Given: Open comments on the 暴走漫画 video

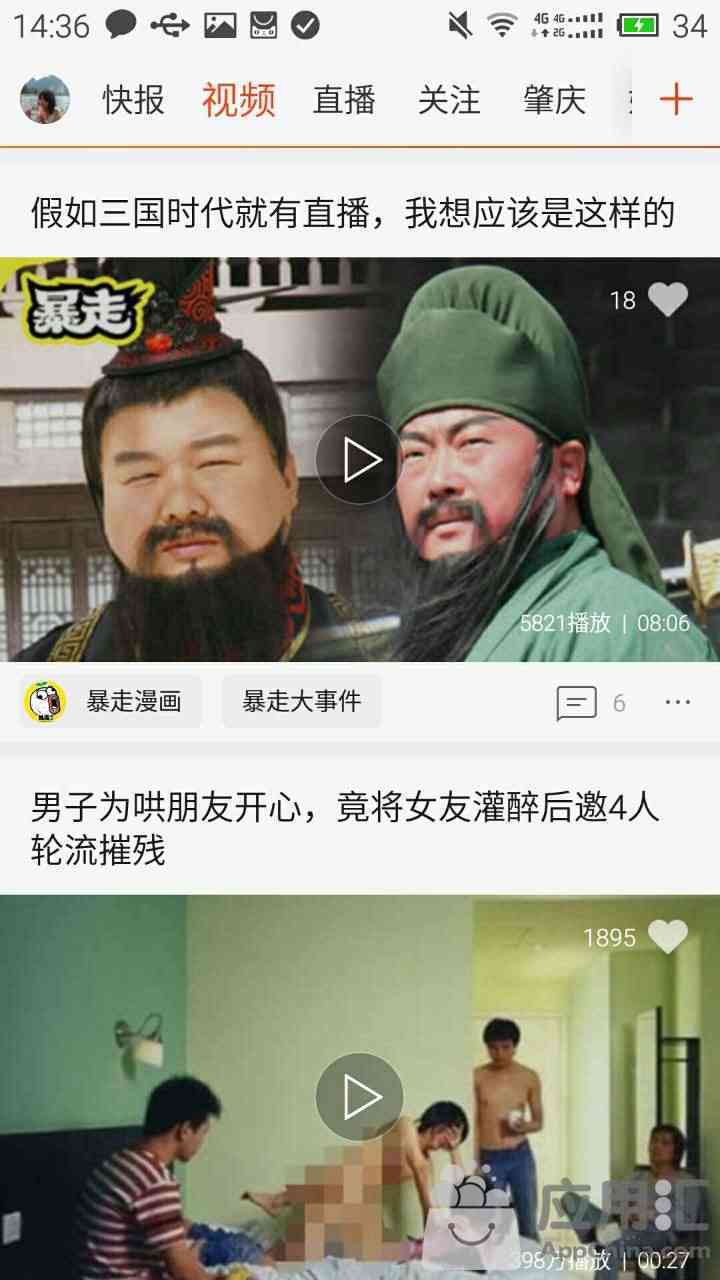Looking at the screenshot, I should [578, 703].
